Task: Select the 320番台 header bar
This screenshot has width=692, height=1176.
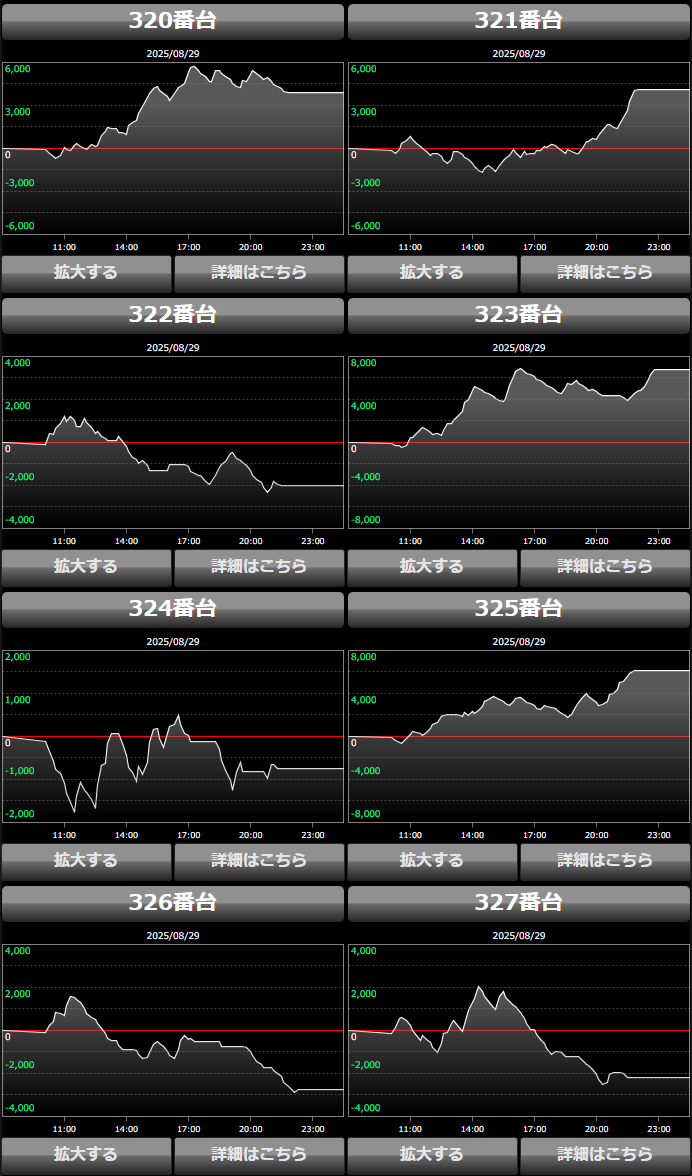Action: [x=172, y=22]
